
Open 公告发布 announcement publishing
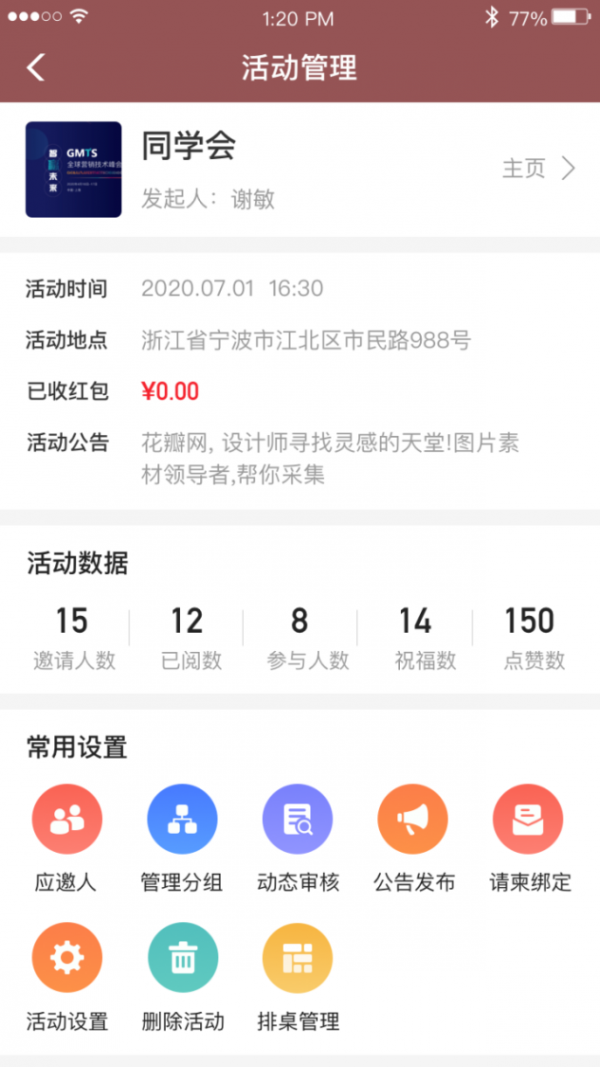413,820
